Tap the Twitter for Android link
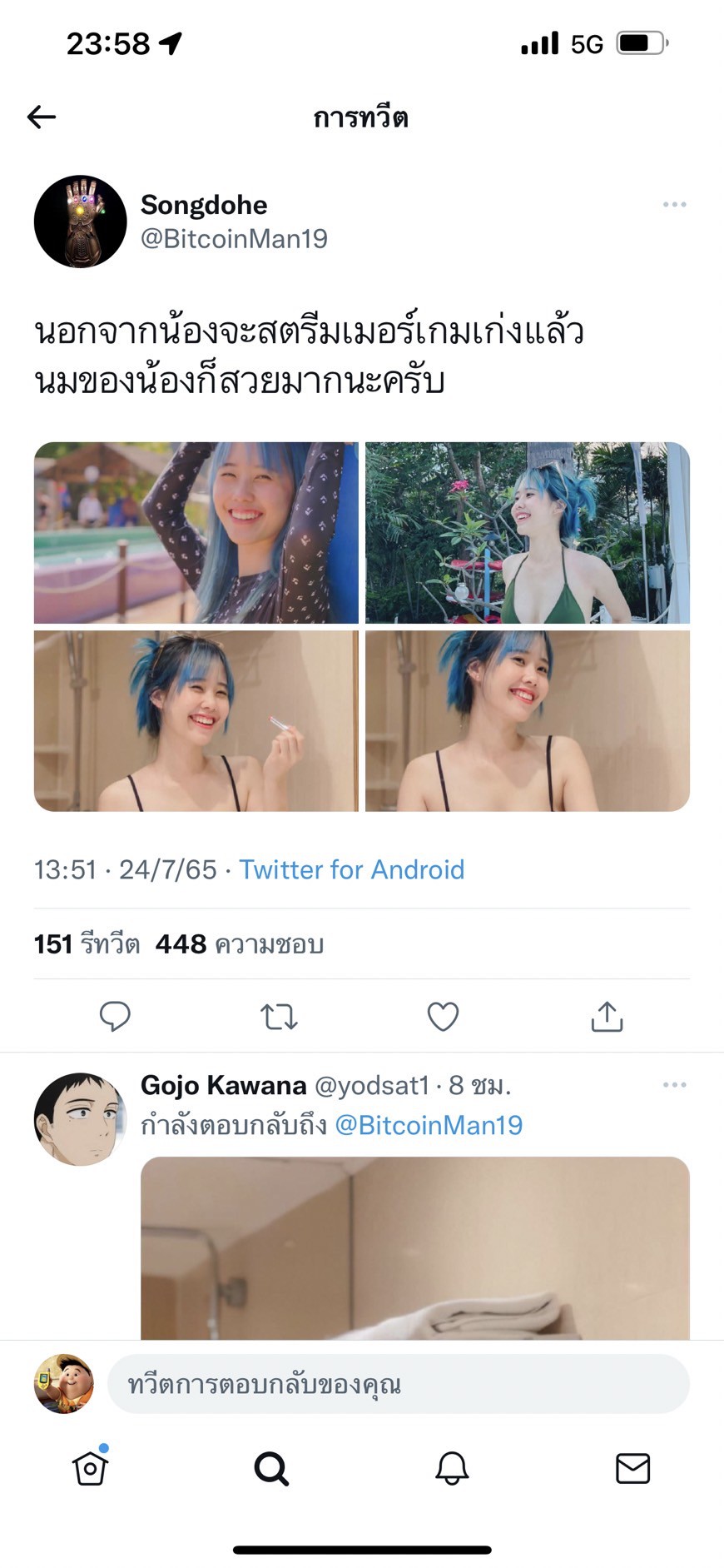Image resolution: width=724 pixels, height=1568 pixels. tap(351, 869)
